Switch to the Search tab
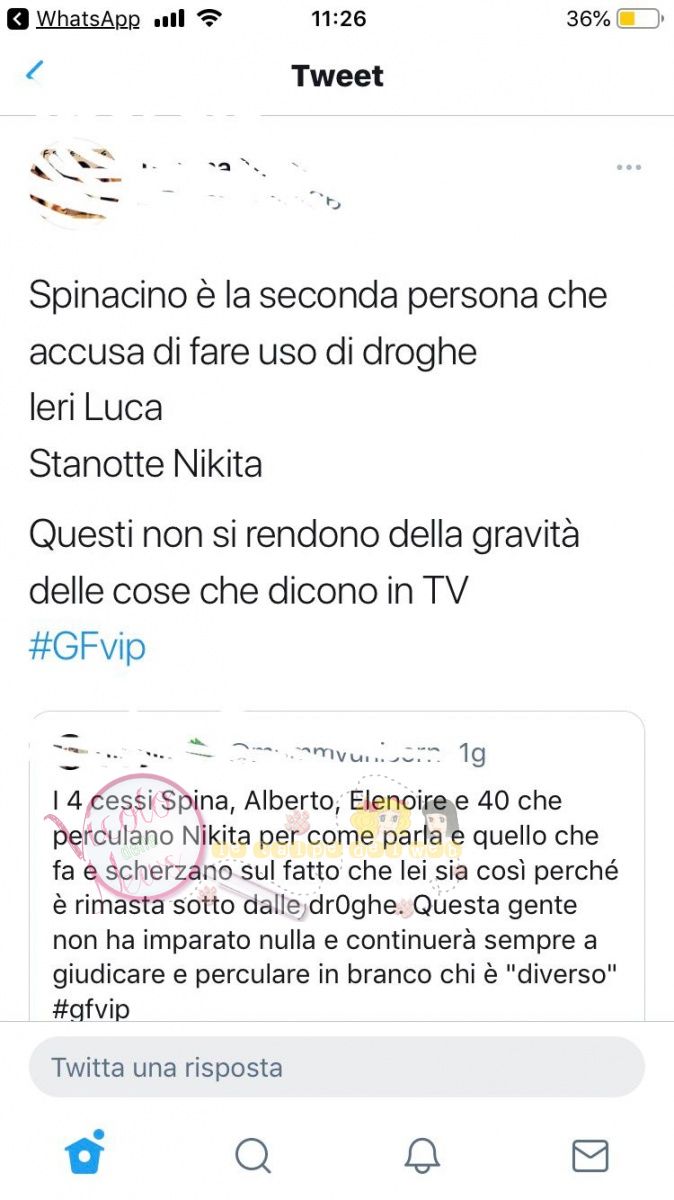Screen dimensions: 674x1200 pos(253,1155)
